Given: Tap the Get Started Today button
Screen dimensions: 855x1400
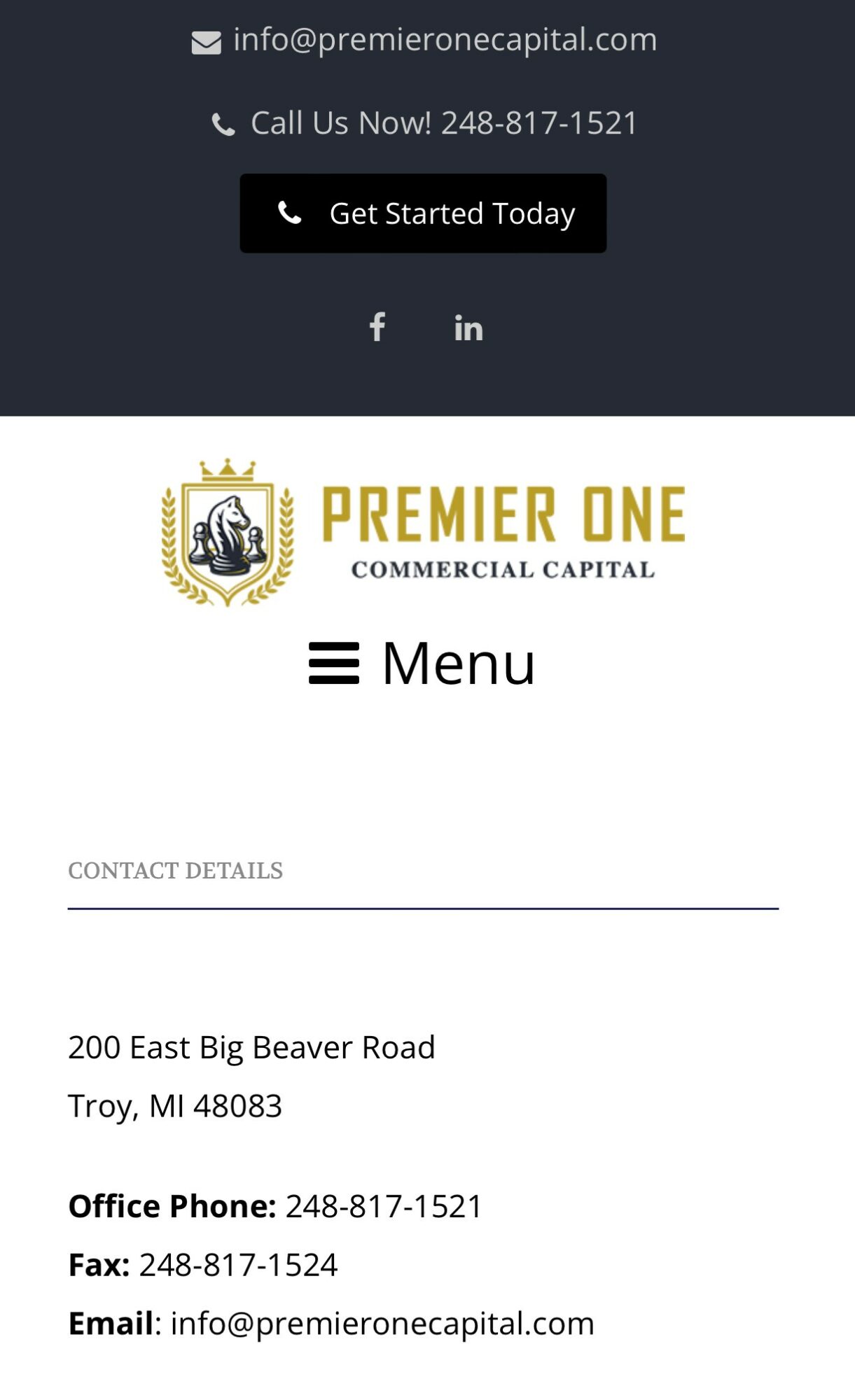Looking at the screenshot, I should tap(423, 213).
